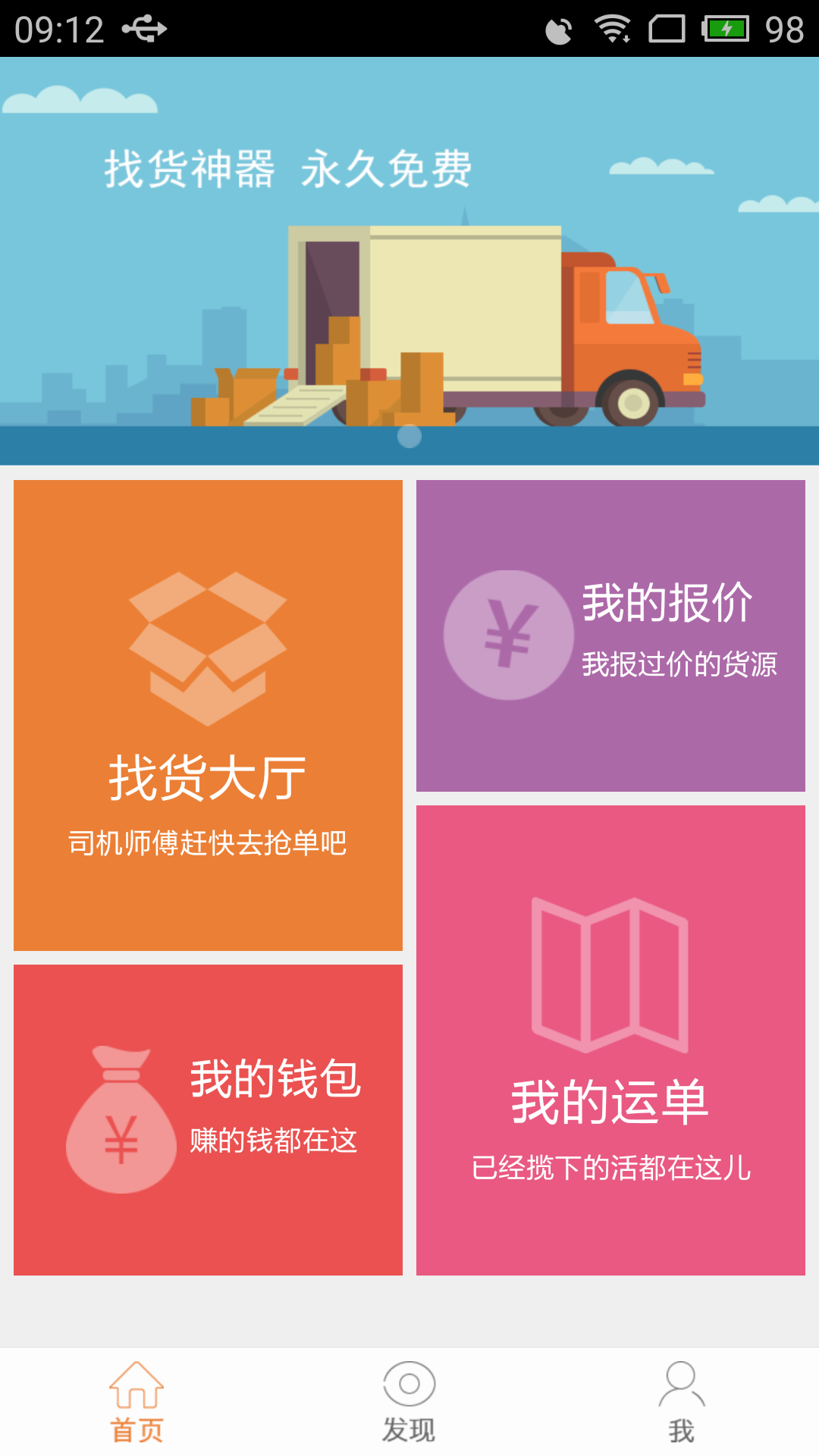Switch to the 首页 home tab
Screen dimensions: 819x1456
click(136, 1401)
